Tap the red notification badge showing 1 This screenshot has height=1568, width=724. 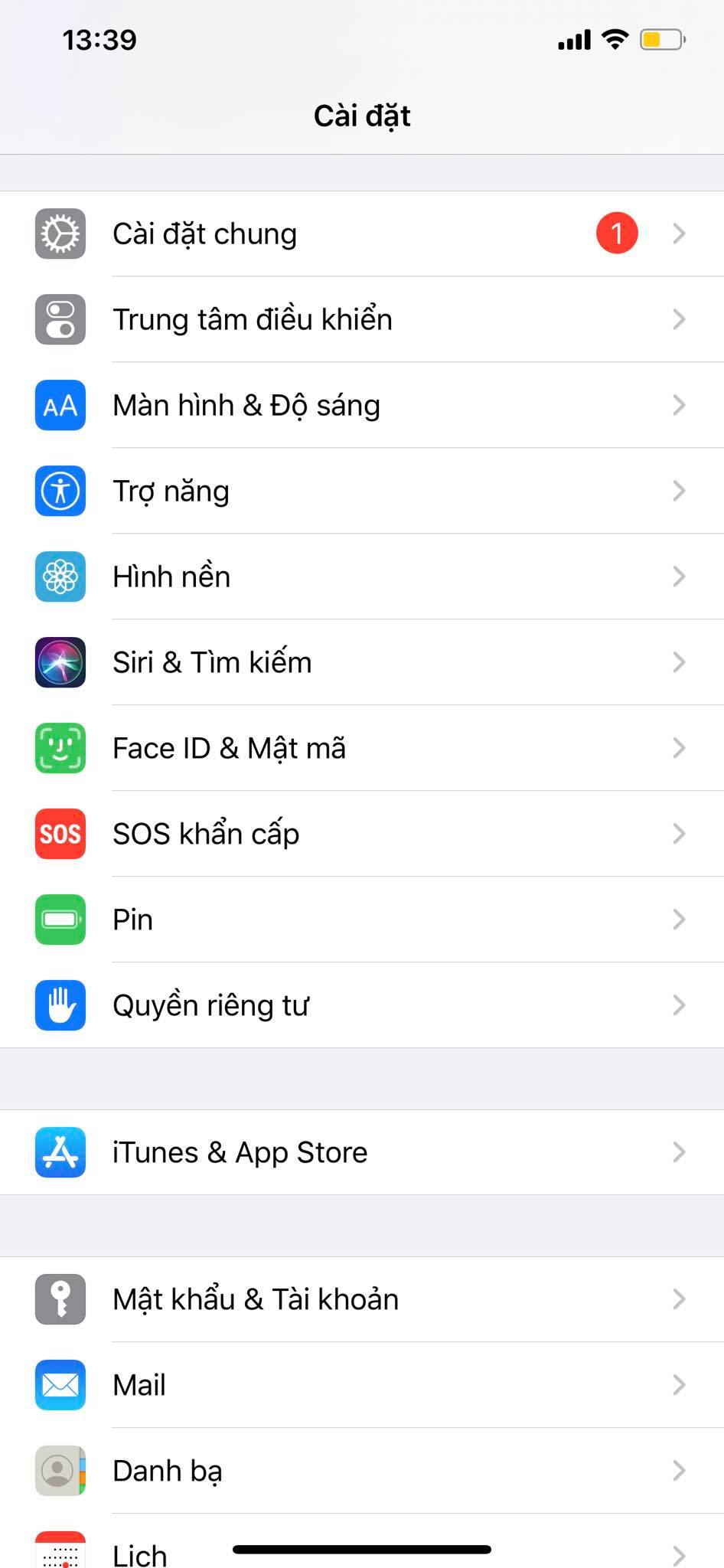click(616, 234)
